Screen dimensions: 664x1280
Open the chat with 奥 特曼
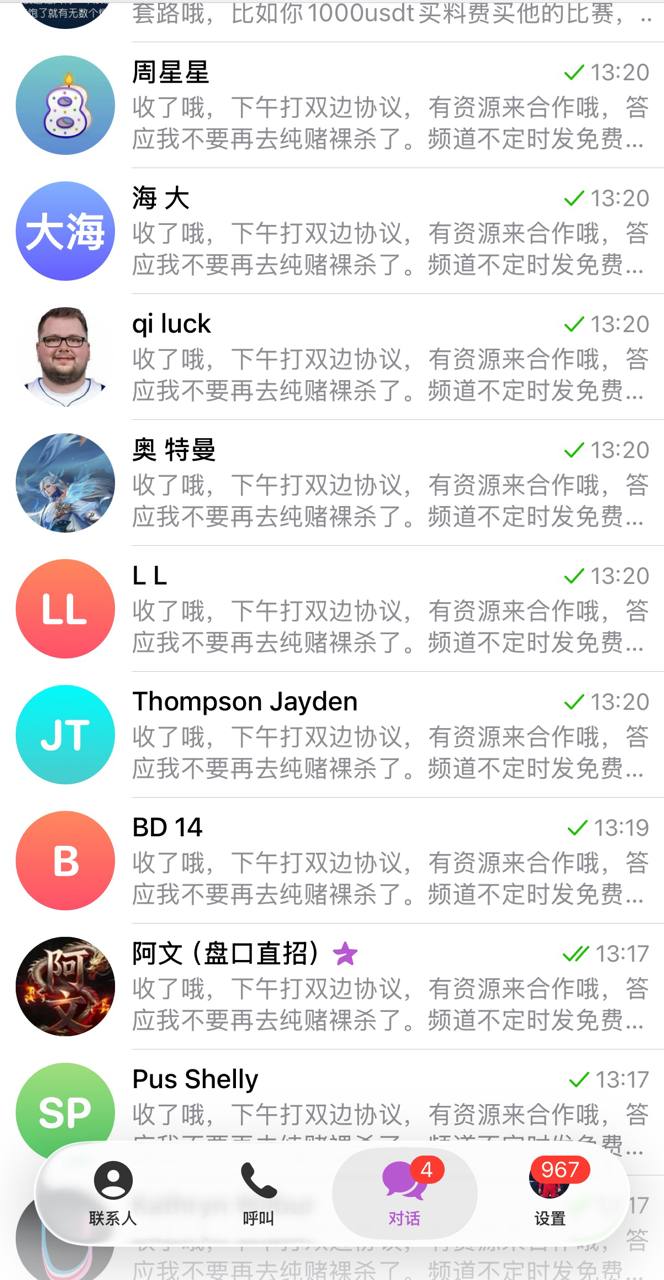(x=390, y=483)
